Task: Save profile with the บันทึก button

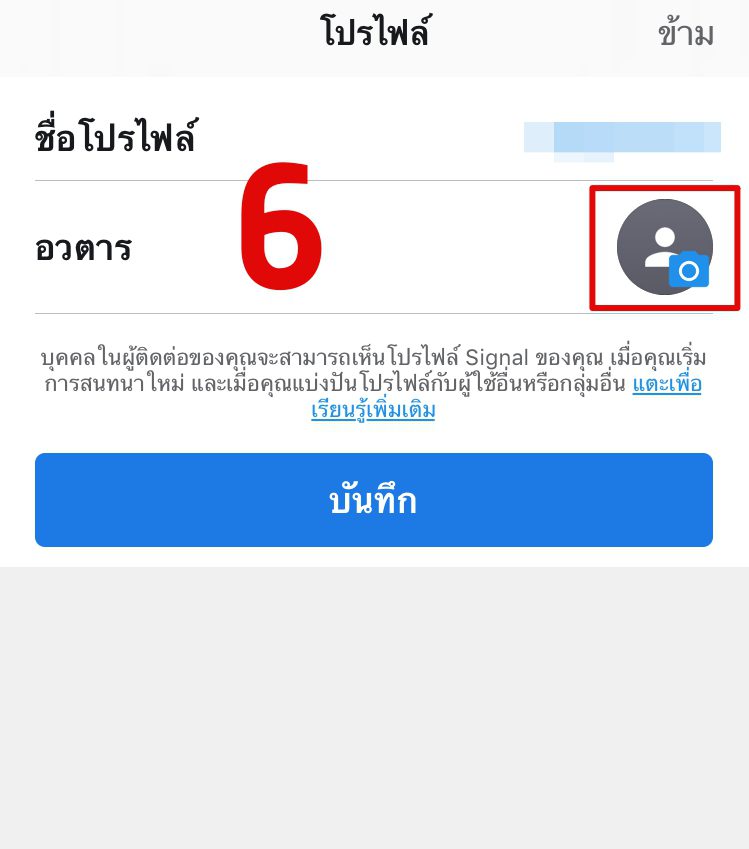Action: [x=373, y=500]
